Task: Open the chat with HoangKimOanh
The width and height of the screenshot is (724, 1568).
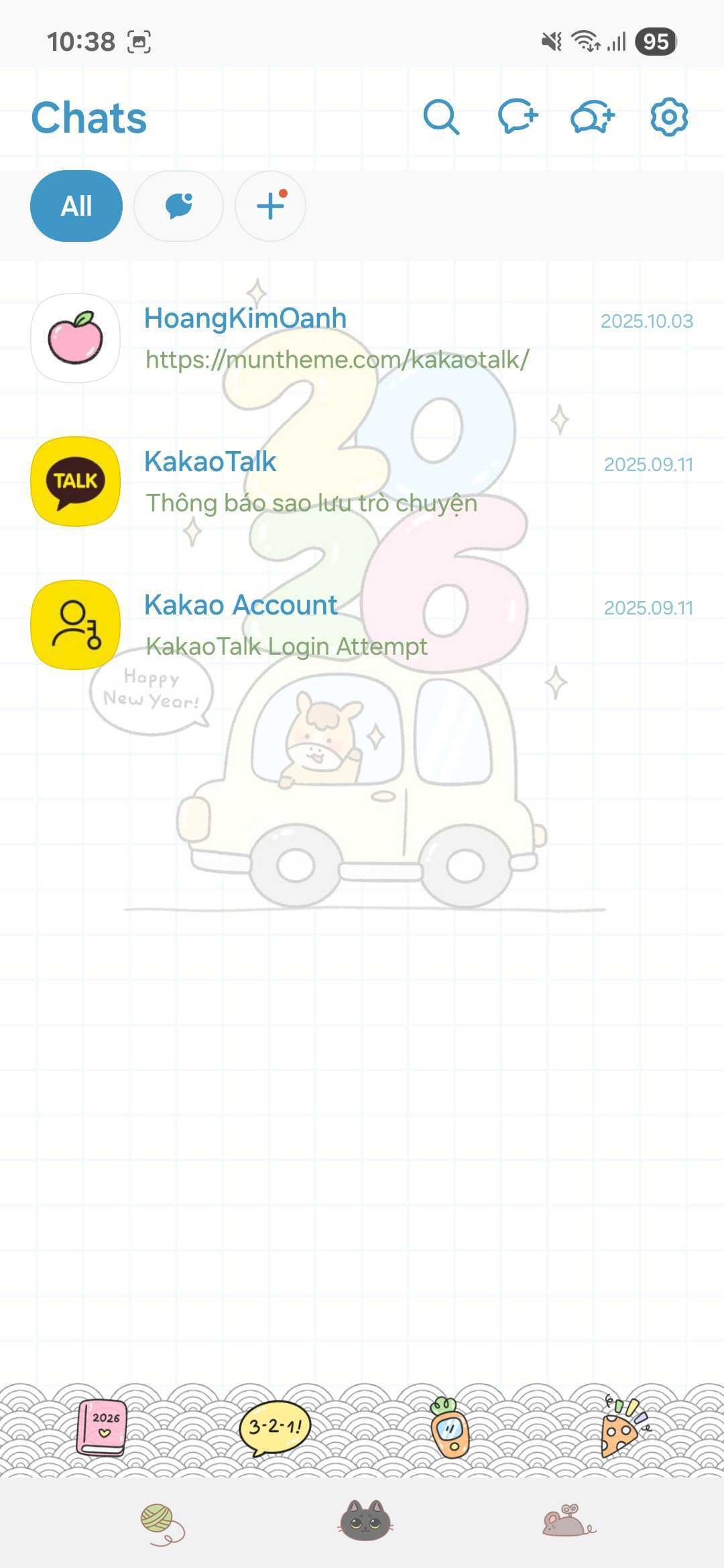Action: pos(362,339)
